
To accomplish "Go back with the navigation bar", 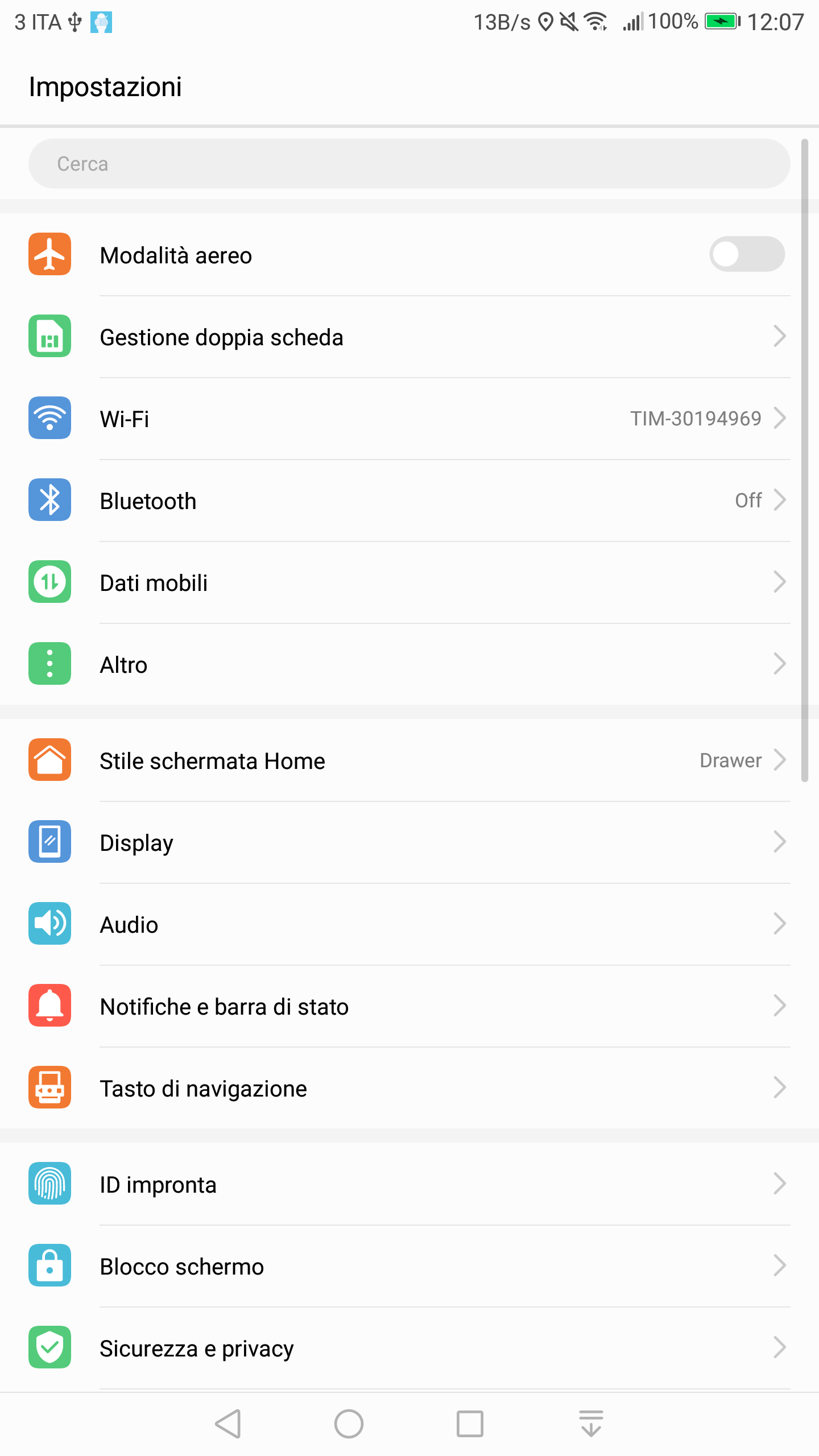I will pos(228,1424).
